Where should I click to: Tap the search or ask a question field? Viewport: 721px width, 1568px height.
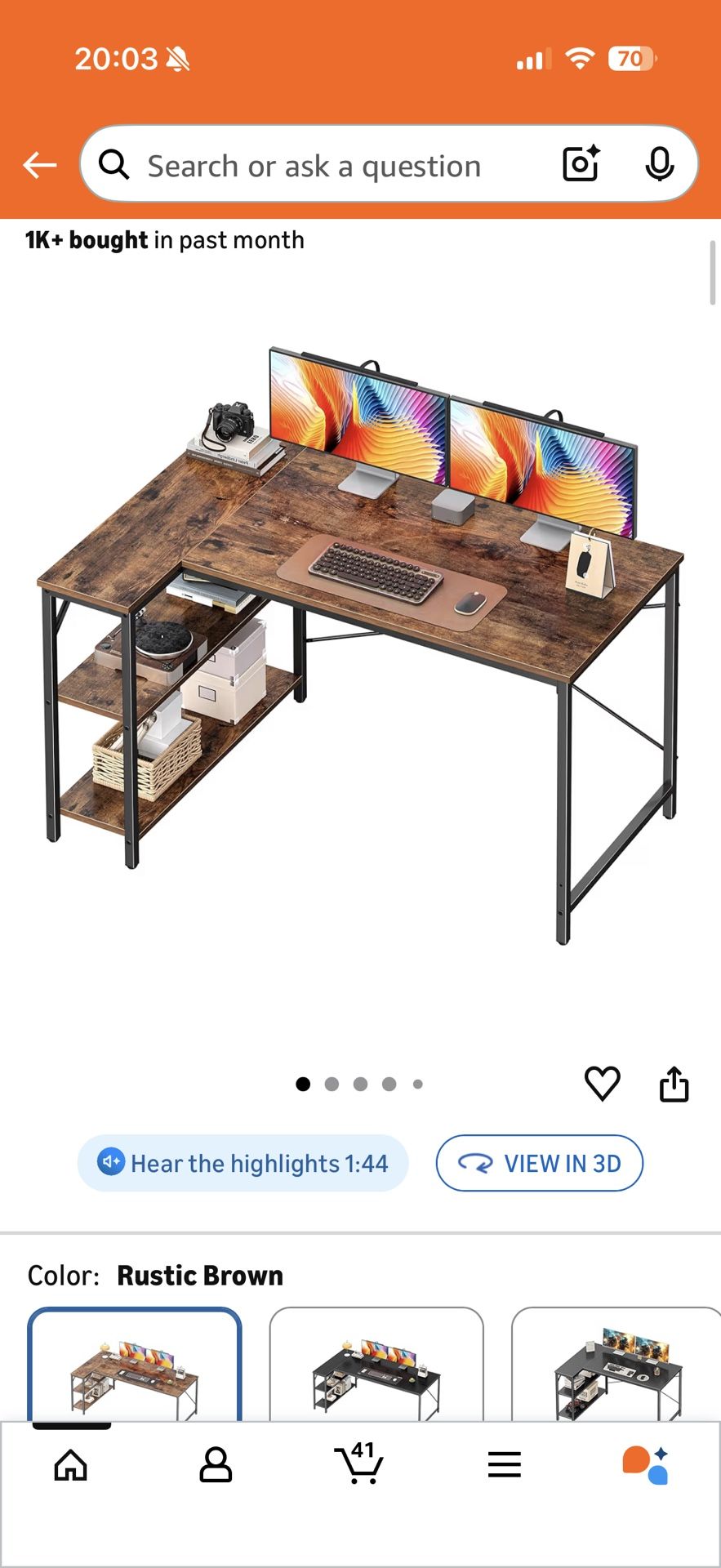pos(327,164)
